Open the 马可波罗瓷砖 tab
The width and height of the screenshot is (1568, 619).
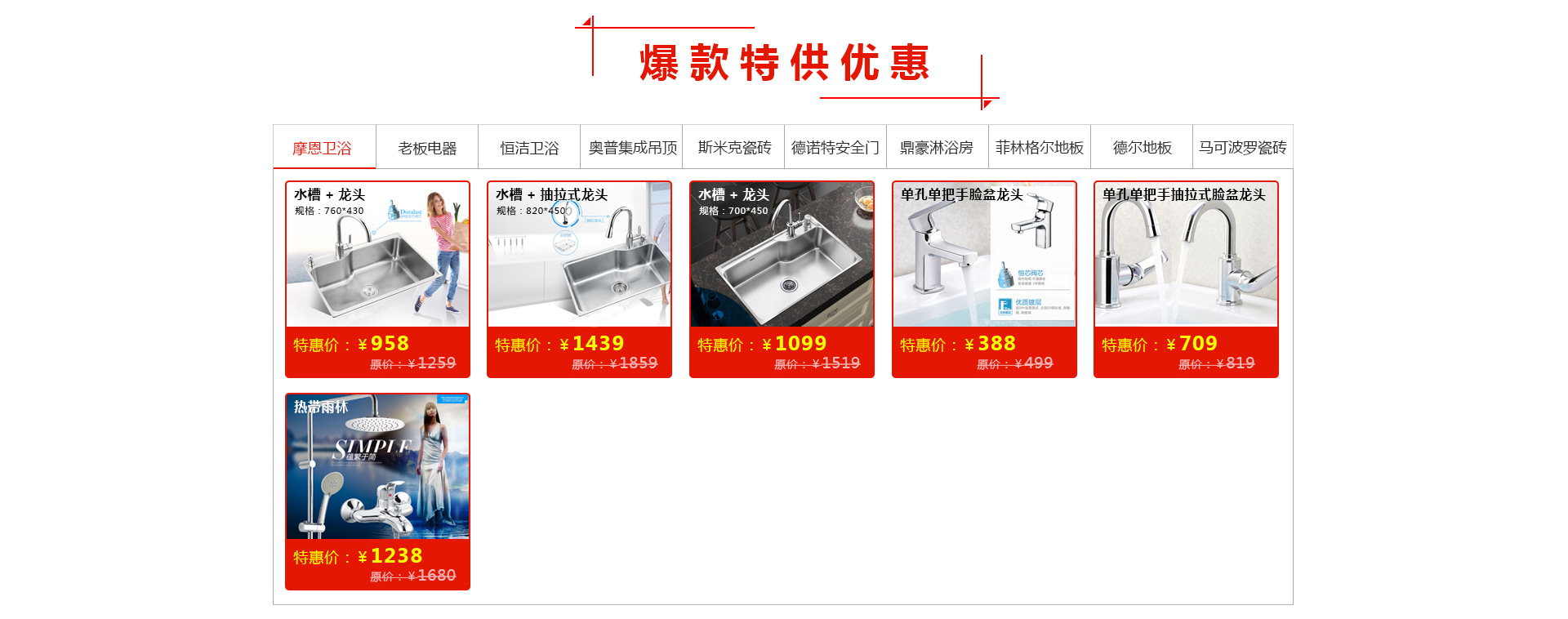click(x=1242, y=148)
